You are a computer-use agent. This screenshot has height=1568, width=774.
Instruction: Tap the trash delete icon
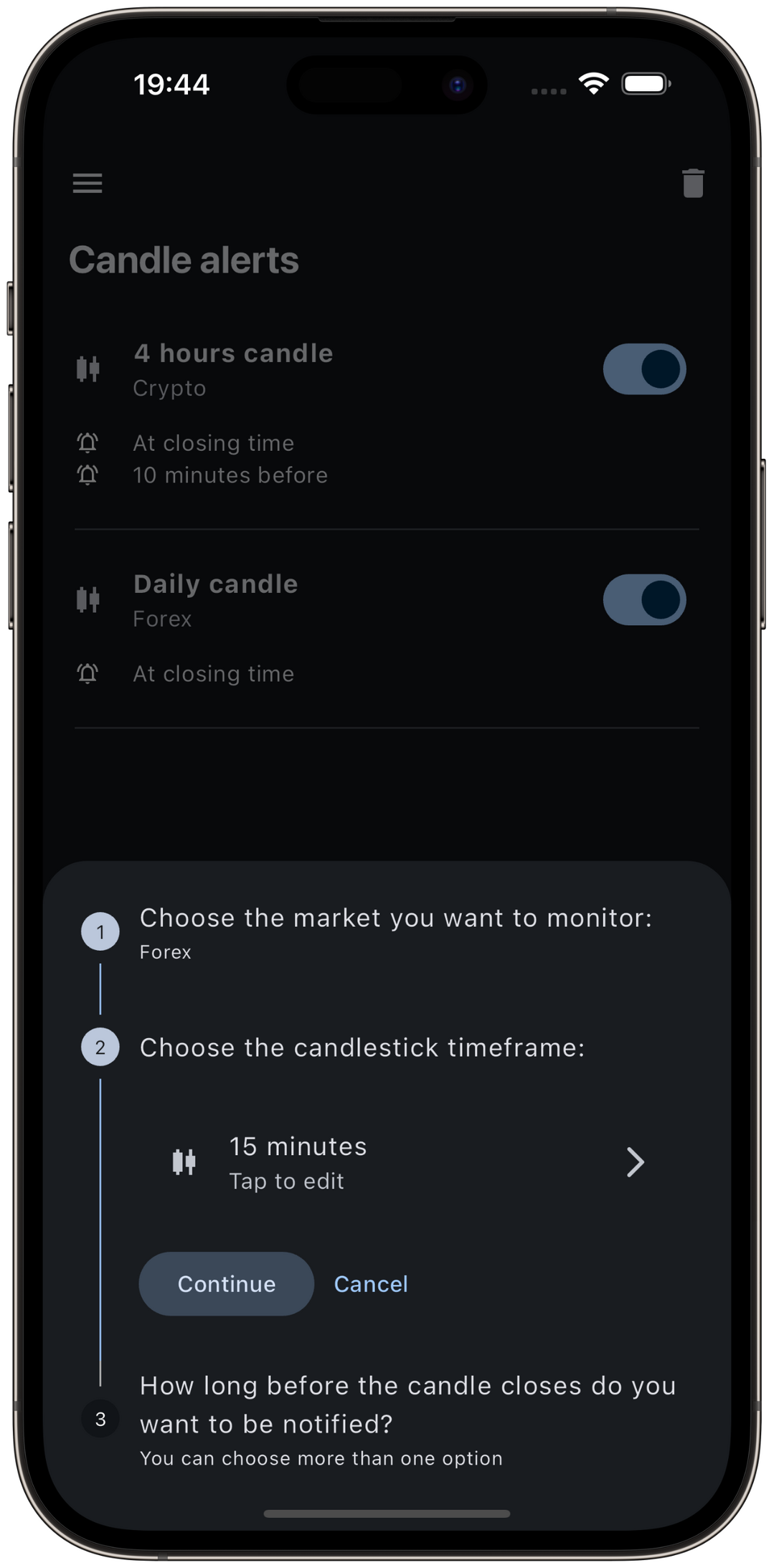coord(692,184)
